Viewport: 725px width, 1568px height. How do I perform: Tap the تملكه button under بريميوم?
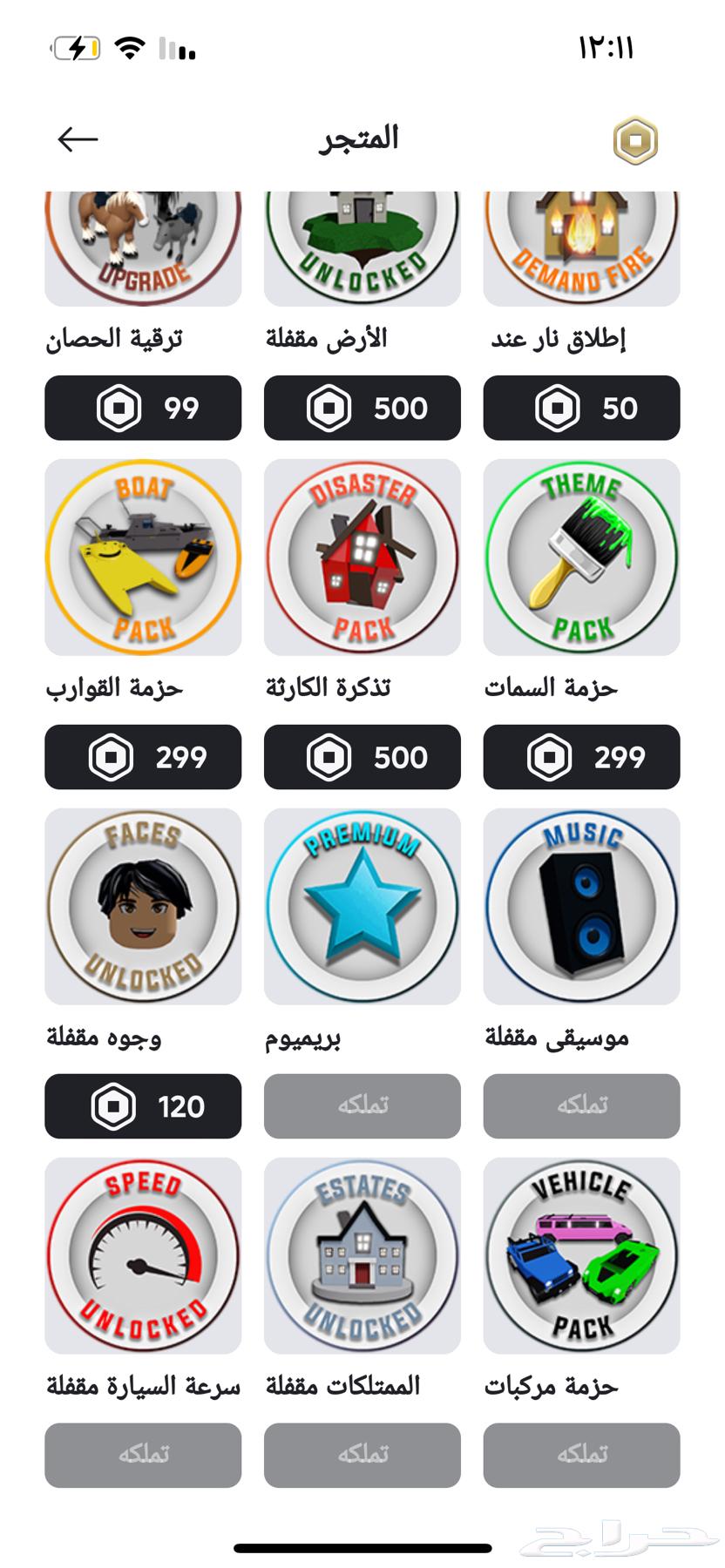click(x=362, y=1106)
